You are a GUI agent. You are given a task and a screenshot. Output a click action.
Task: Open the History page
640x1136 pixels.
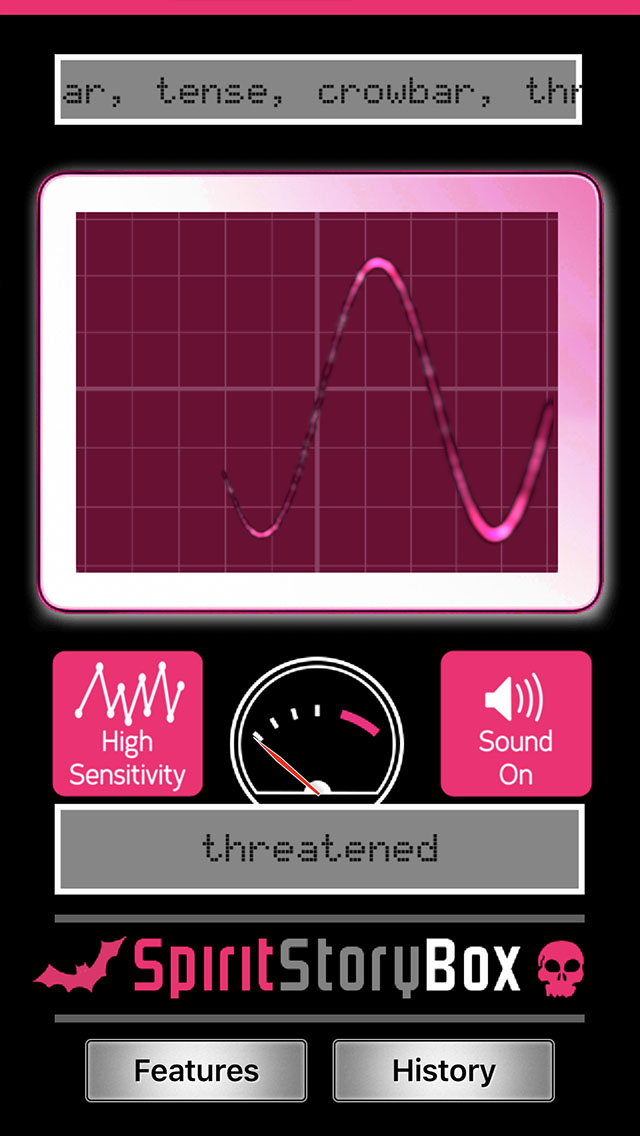444,1070
